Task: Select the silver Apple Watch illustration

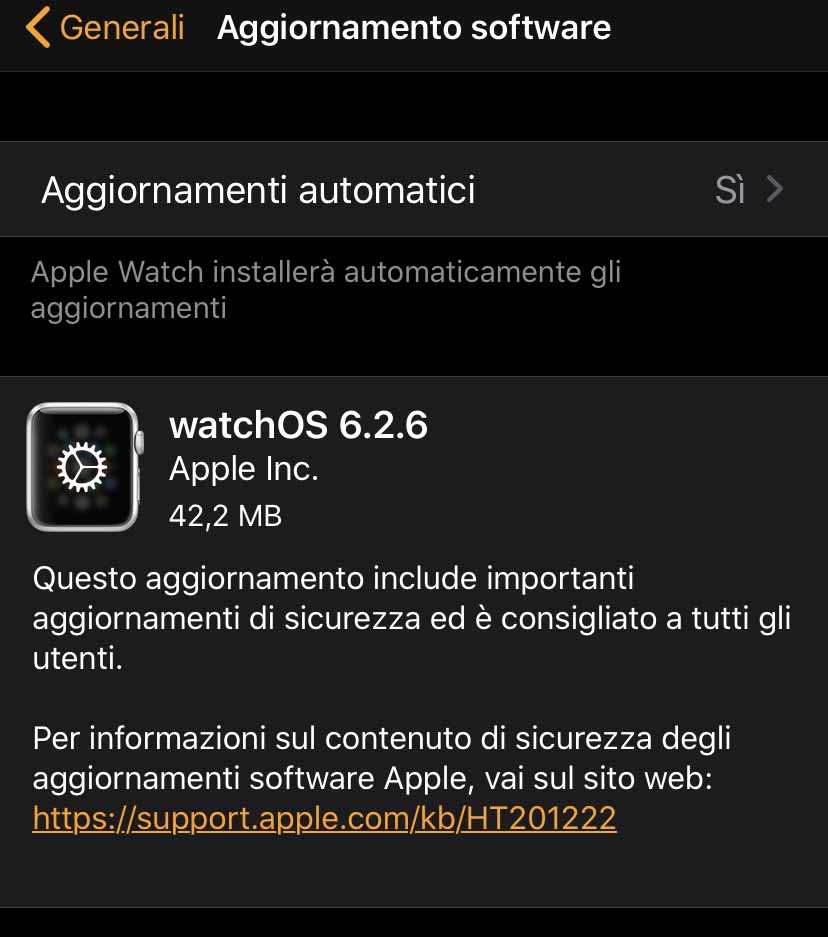Action: point(84,467)
